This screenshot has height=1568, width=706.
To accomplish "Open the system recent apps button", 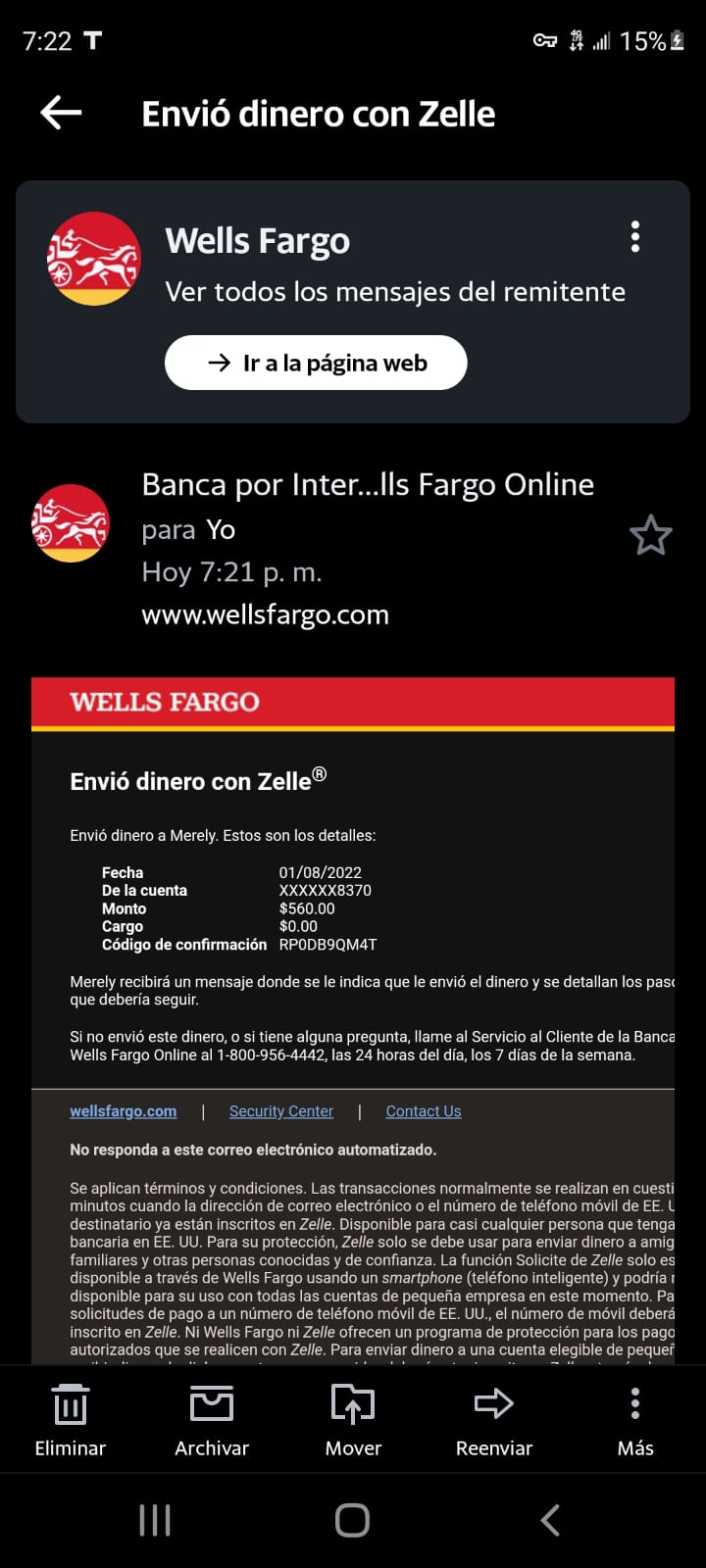I will tap(155, 1520).
